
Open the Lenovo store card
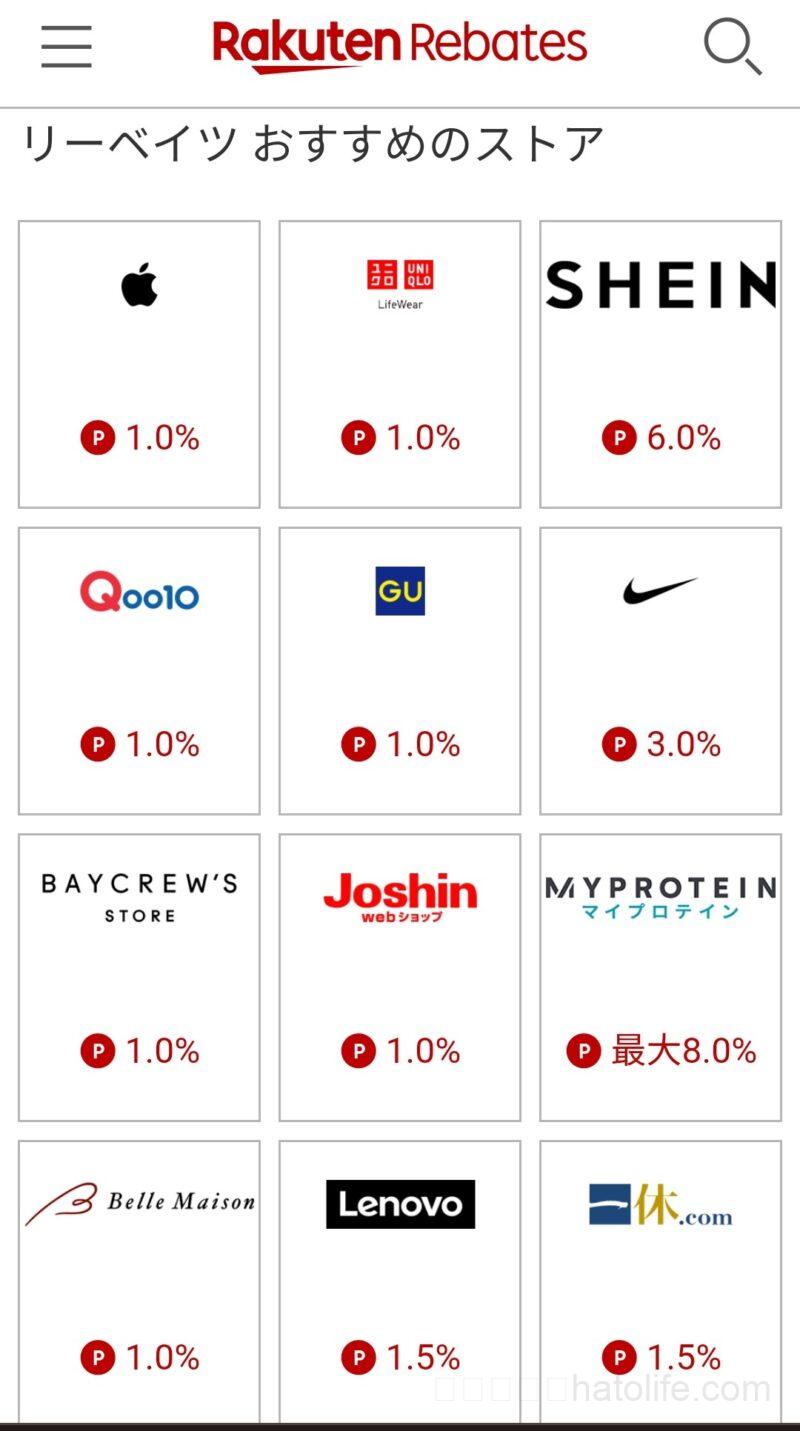(400, 1280)
